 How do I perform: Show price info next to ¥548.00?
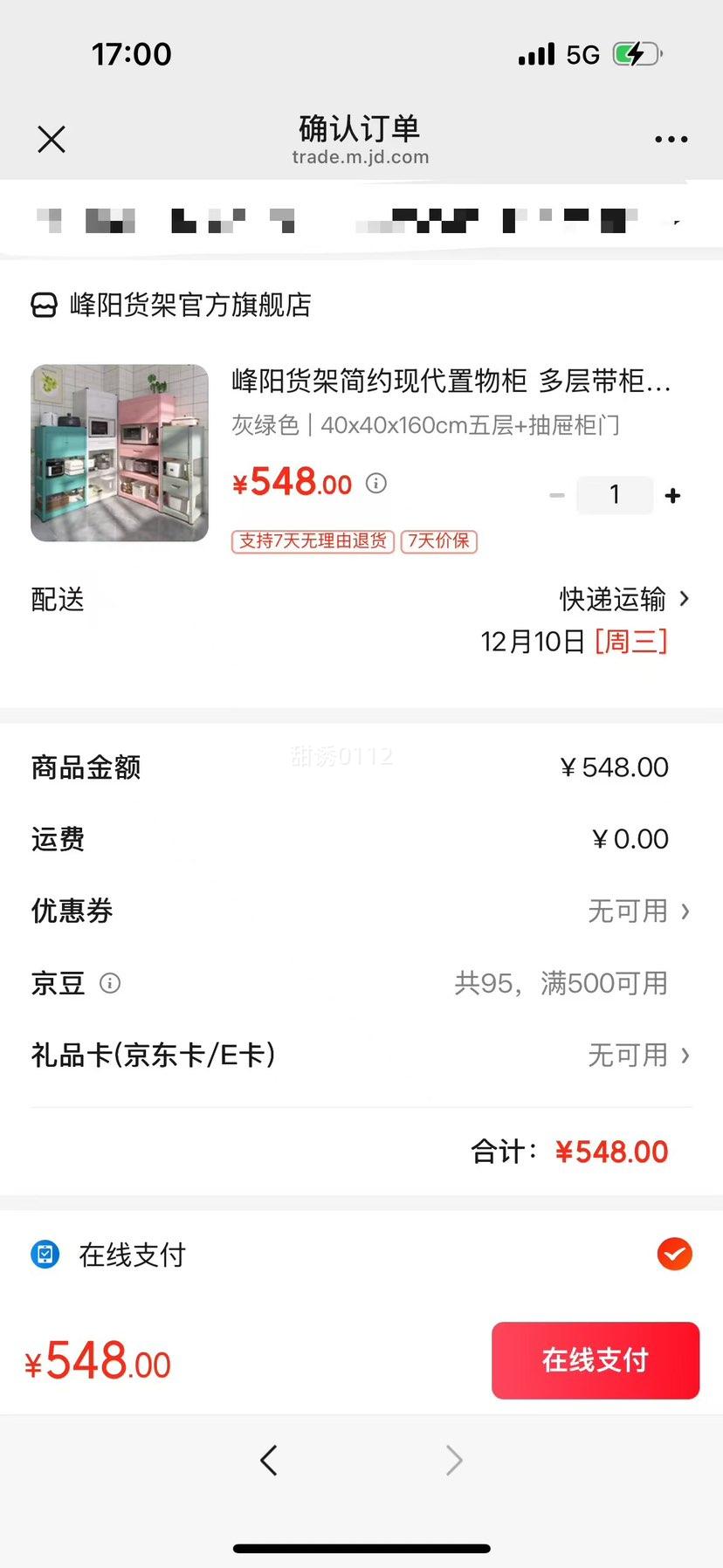pyautogui.click(x=376, y=483)
